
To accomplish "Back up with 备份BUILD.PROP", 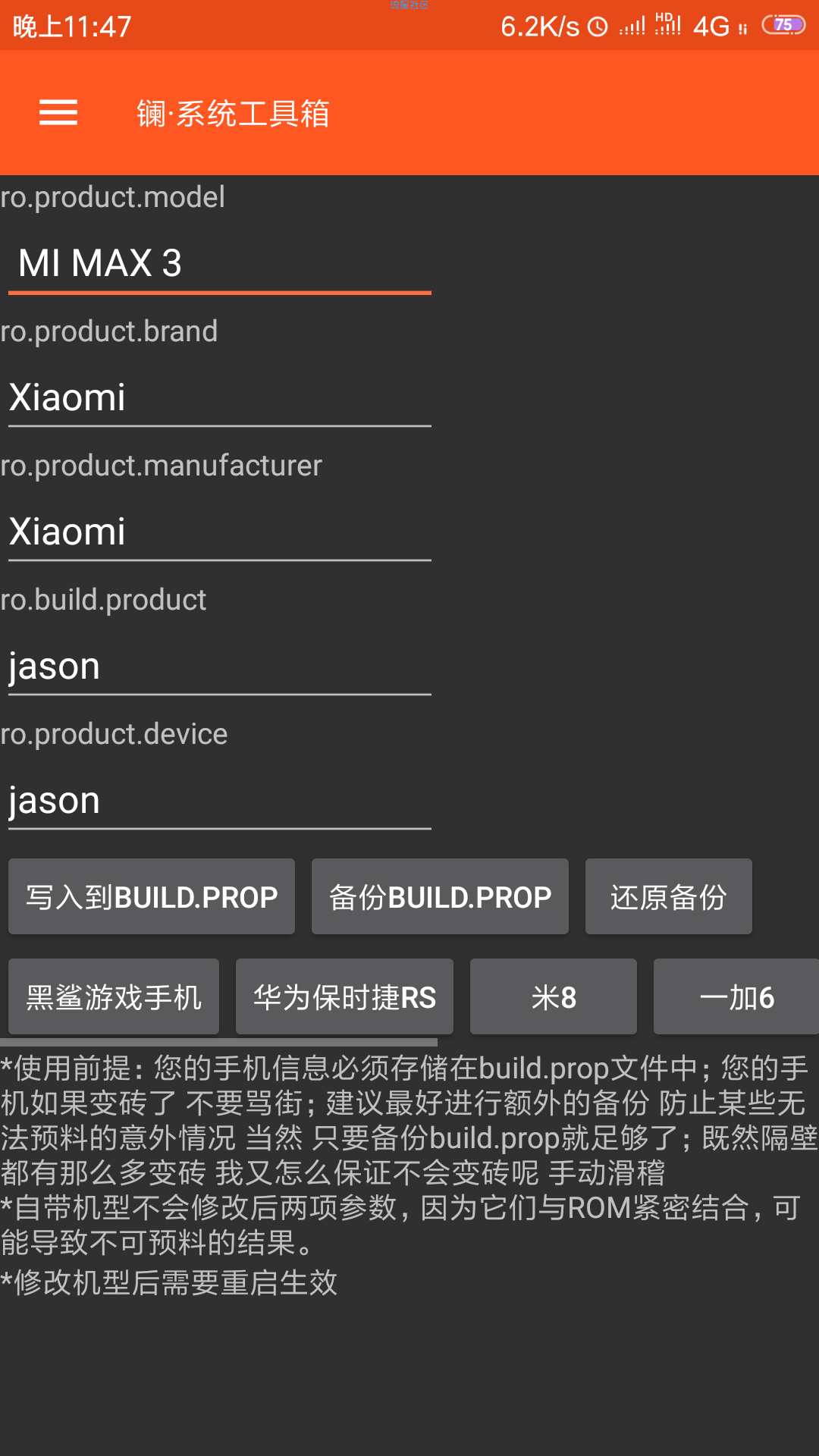I will [x=440, y=897].
